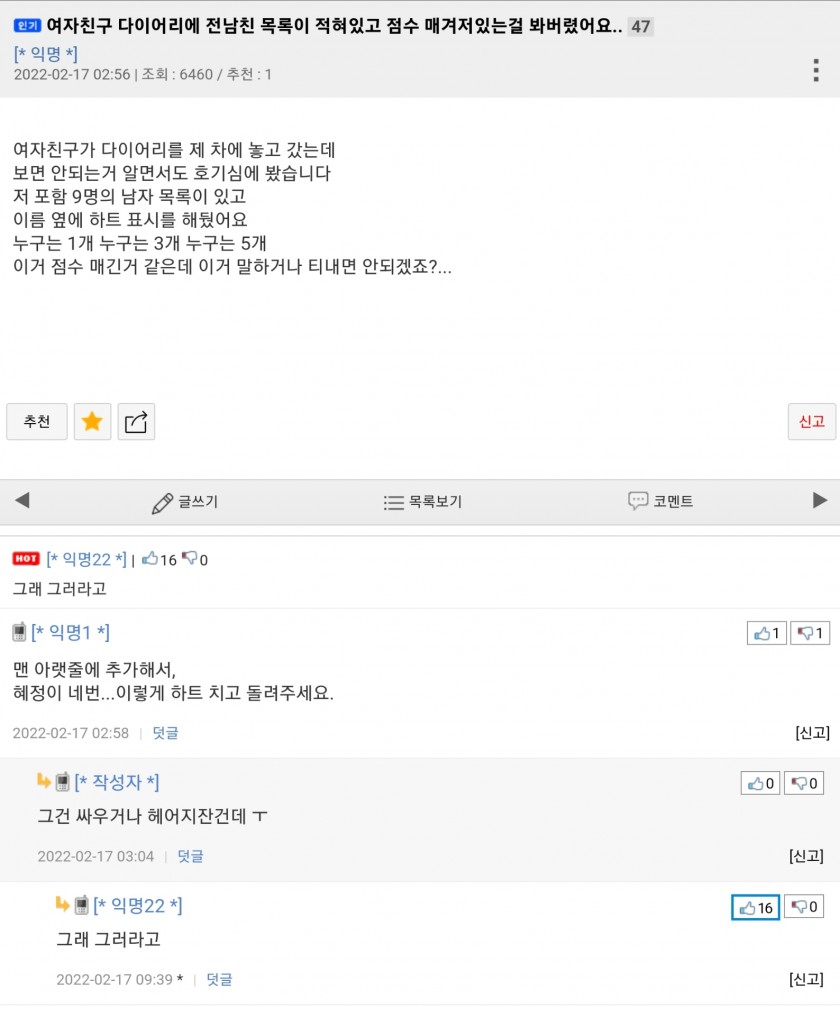The width and height of the screenshot is (840, 1009).
Task: Open 글쓰기 to write a post
Action: (x=185, y=502)
